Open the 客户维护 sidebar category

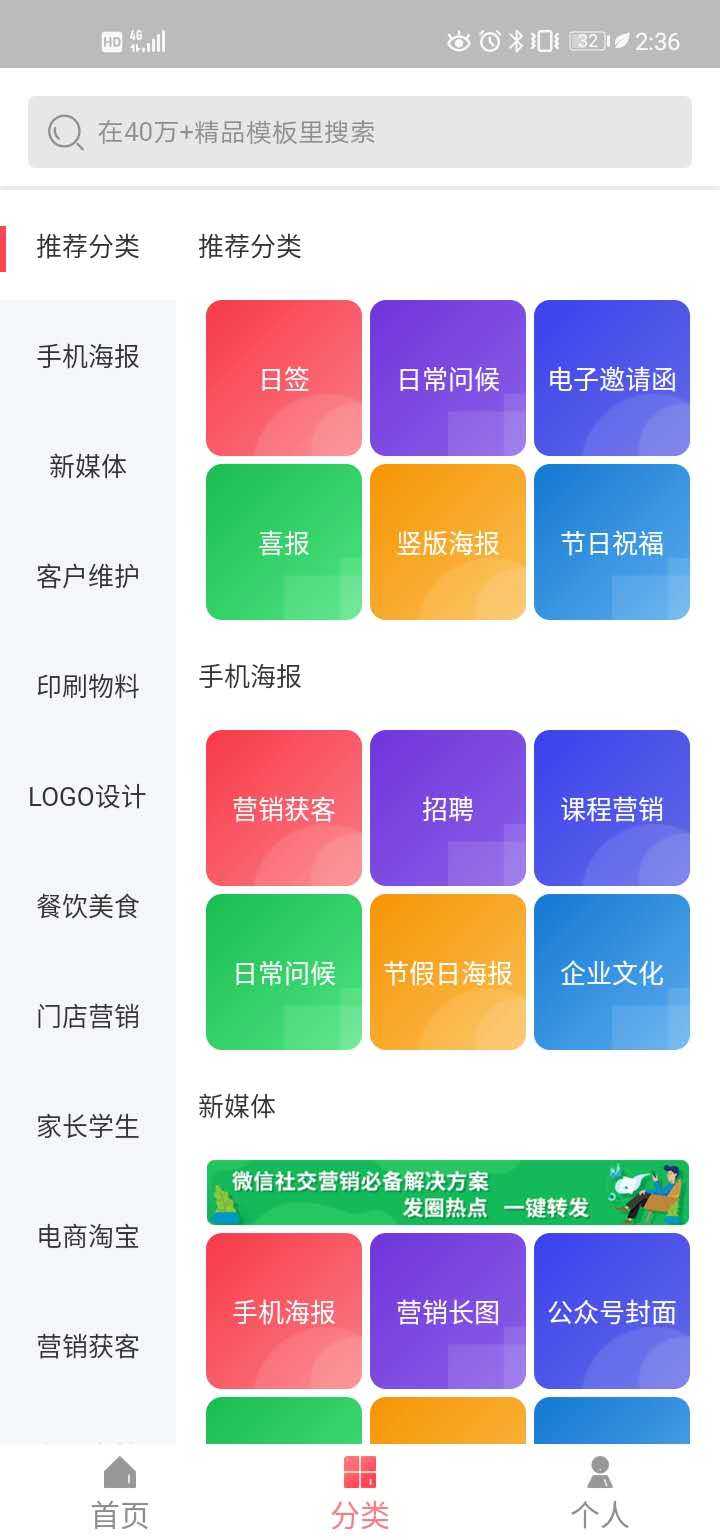tap(88, 577)
